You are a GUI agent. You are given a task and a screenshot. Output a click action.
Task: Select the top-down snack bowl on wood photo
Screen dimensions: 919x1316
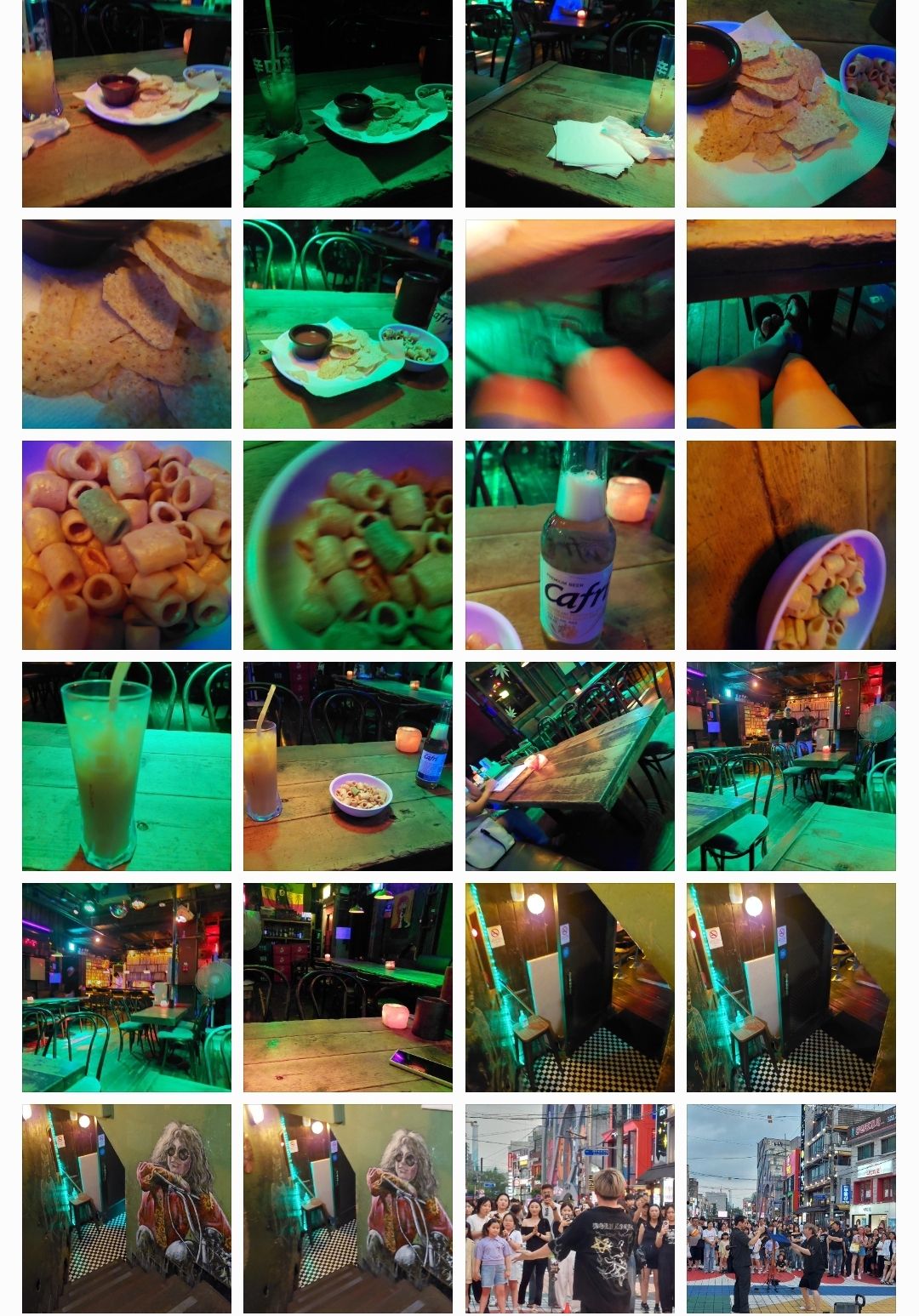point(791,545)
